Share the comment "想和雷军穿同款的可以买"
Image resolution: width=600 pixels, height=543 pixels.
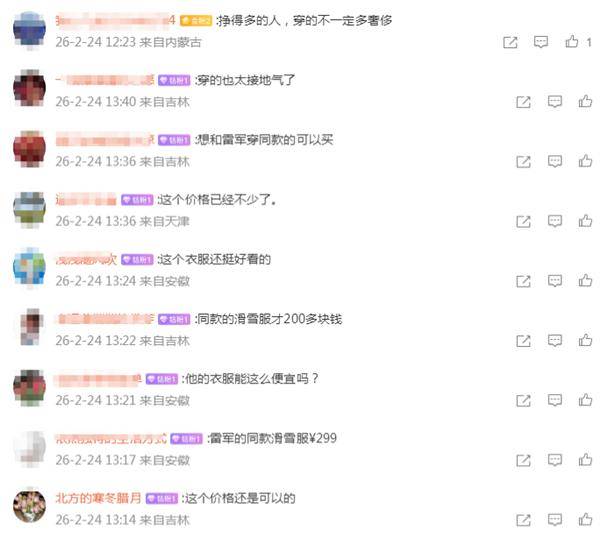click(523, 161)
